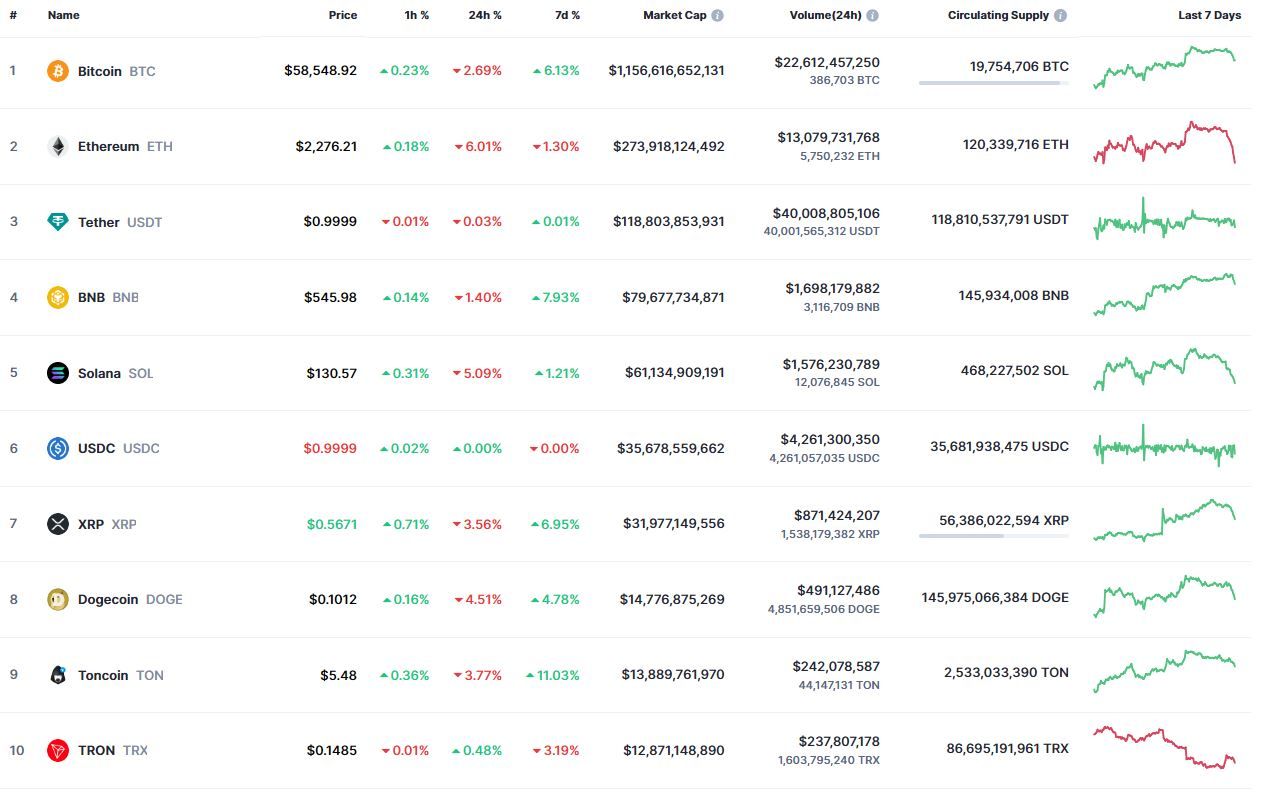View Toncoin TON details

[x=103, y=675]
